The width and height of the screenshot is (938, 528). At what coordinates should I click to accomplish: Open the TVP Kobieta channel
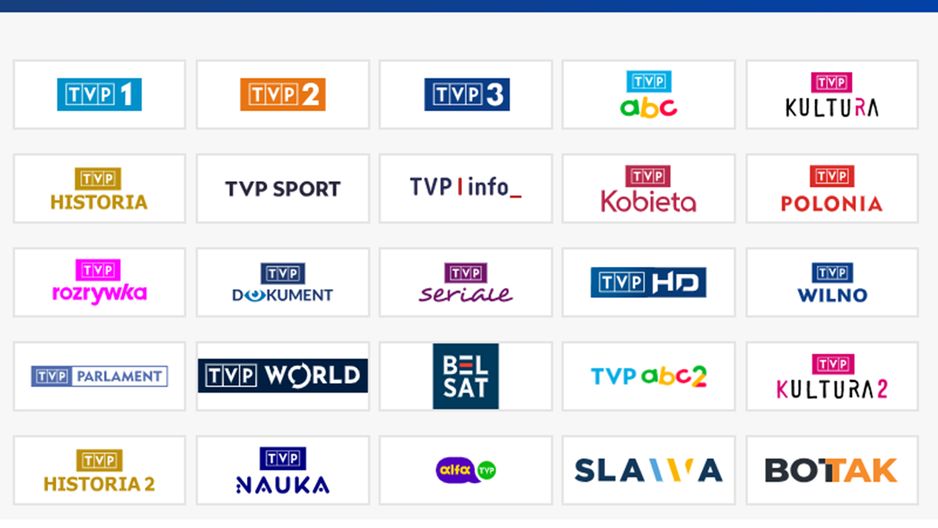(648, 189)
